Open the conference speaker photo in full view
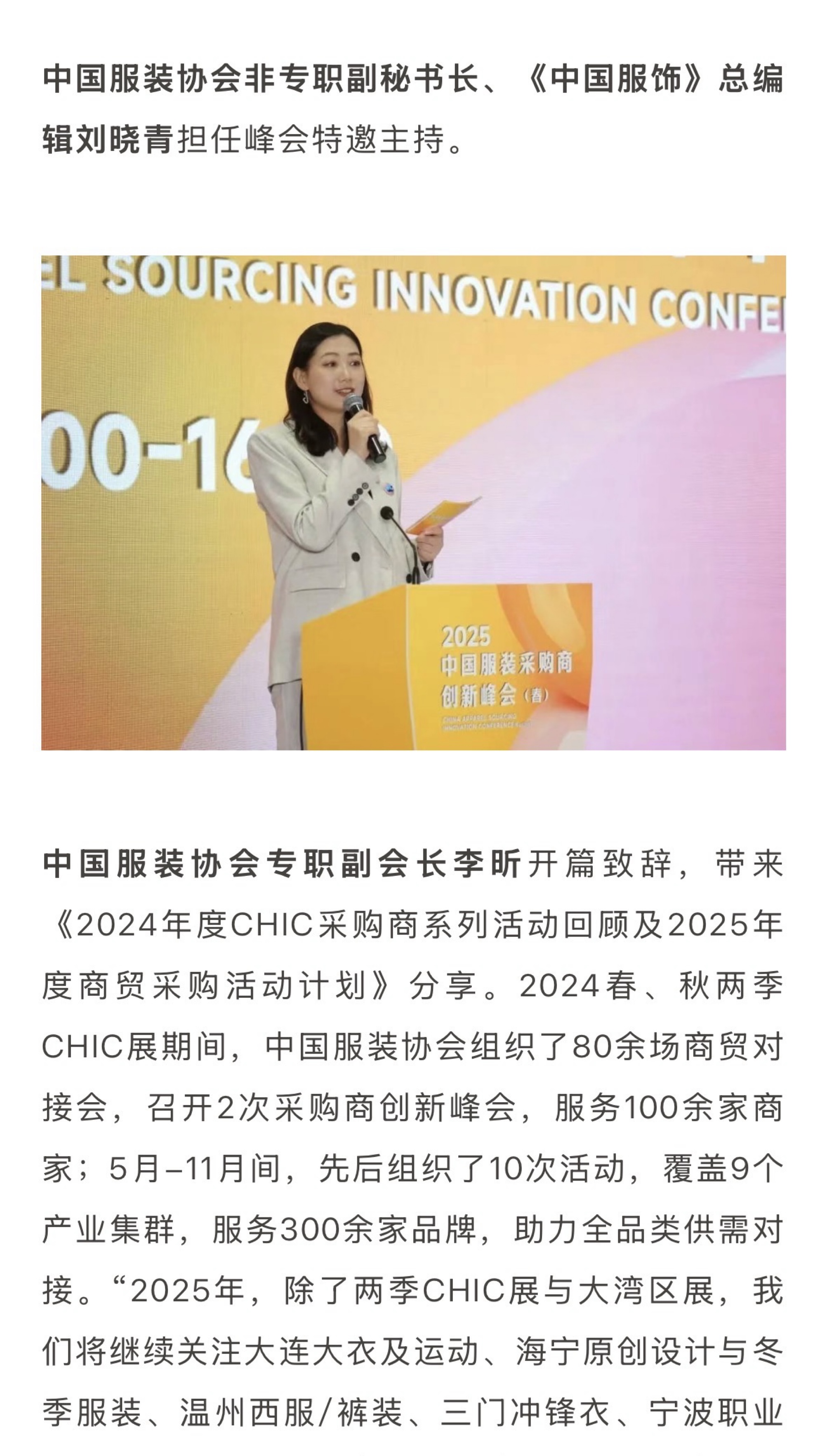The width and height of the screenshot is (827, 1456). click(x=413, y=502)
